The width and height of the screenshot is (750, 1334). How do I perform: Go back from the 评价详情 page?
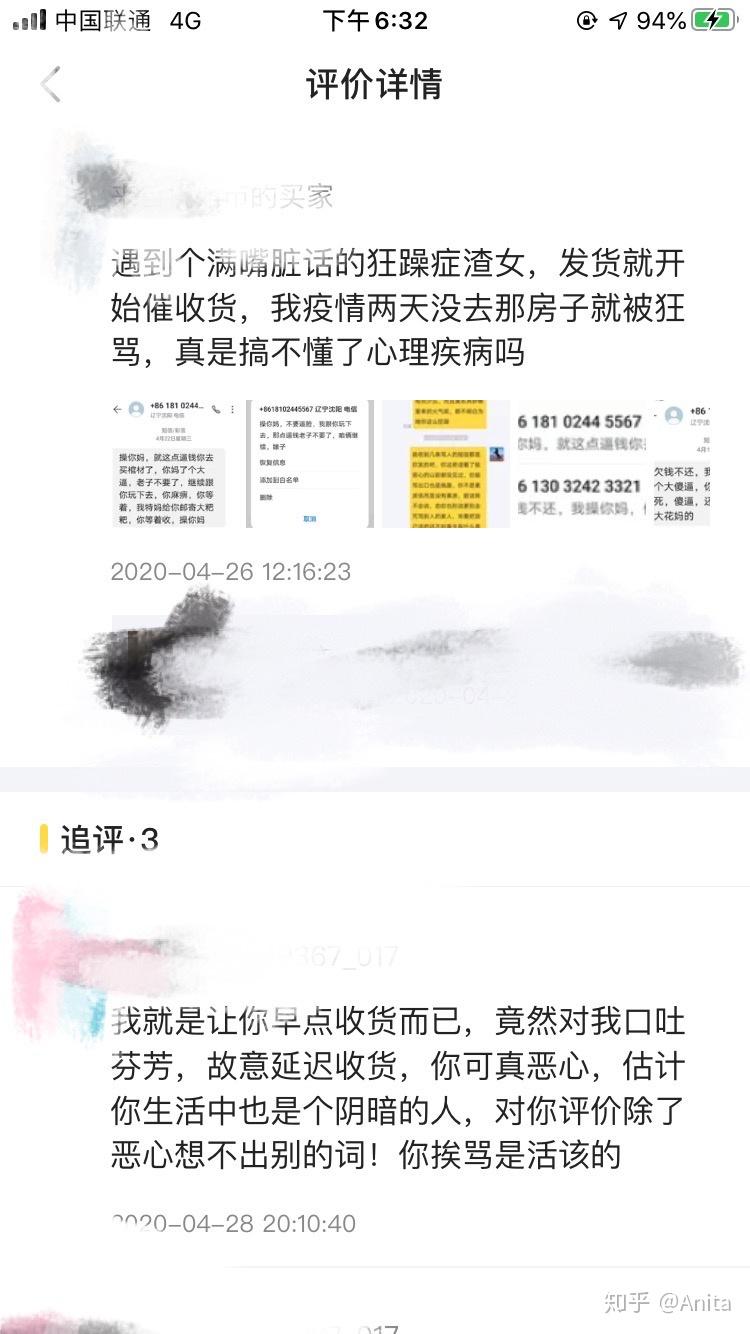(x=51, y=85)
